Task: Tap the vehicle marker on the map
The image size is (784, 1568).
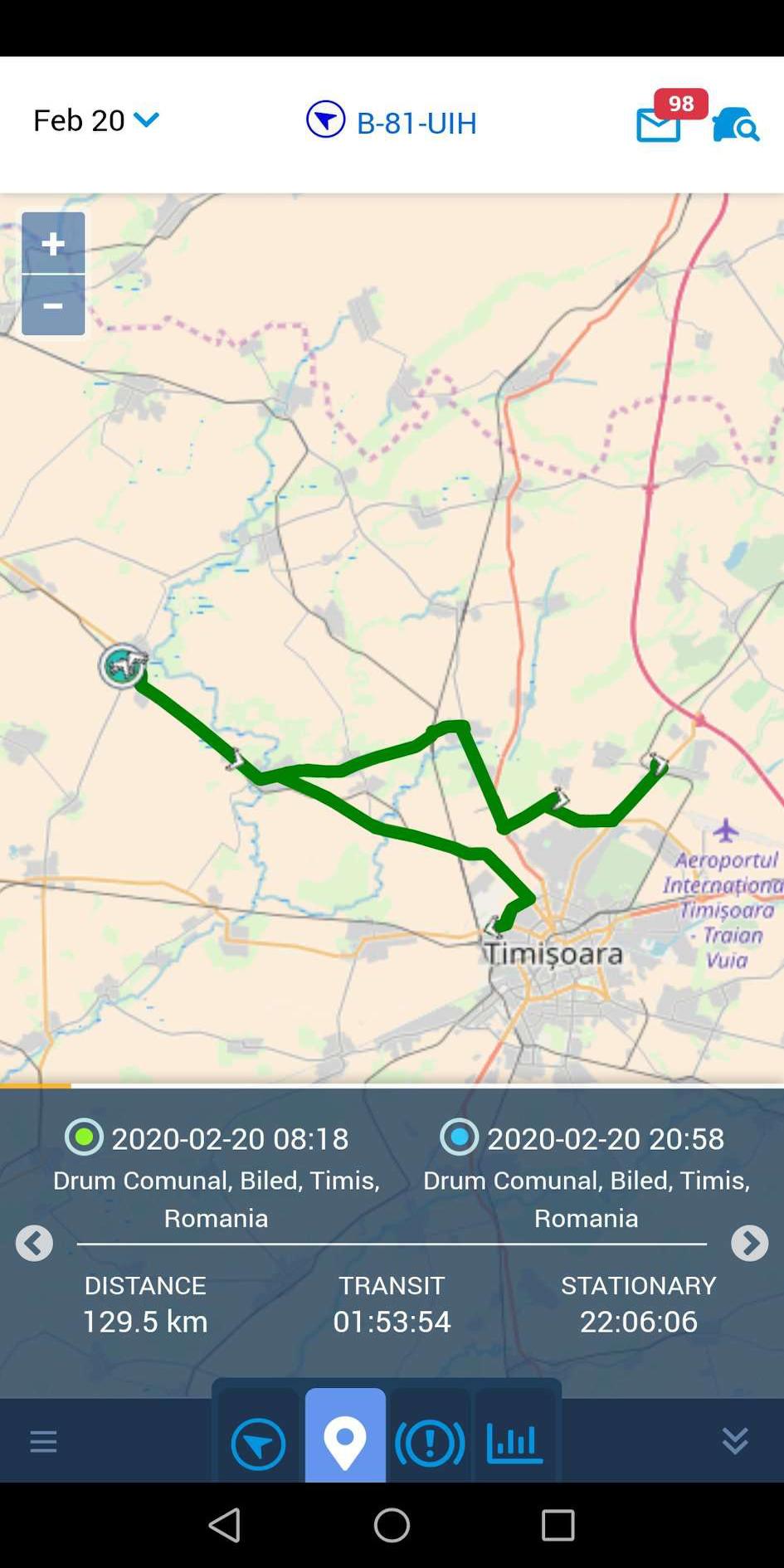Action: tap(123, 665)
